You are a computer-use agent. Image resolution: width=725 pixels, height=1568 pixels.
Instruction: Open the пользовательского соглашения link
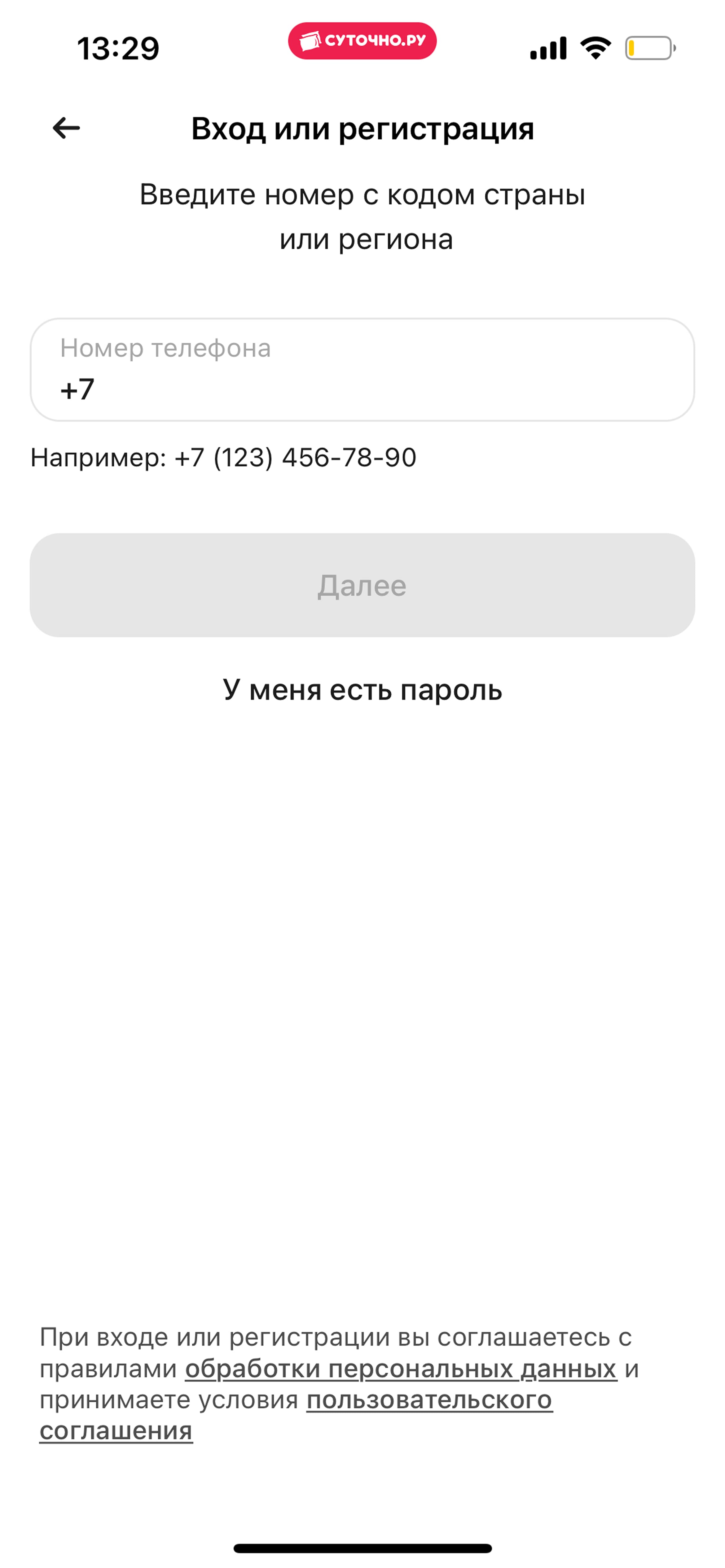296,1415
